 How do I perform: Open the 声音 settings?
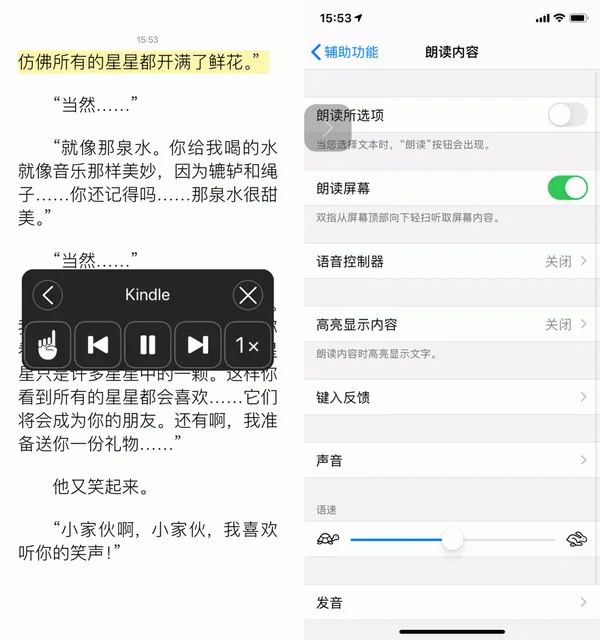450,460
